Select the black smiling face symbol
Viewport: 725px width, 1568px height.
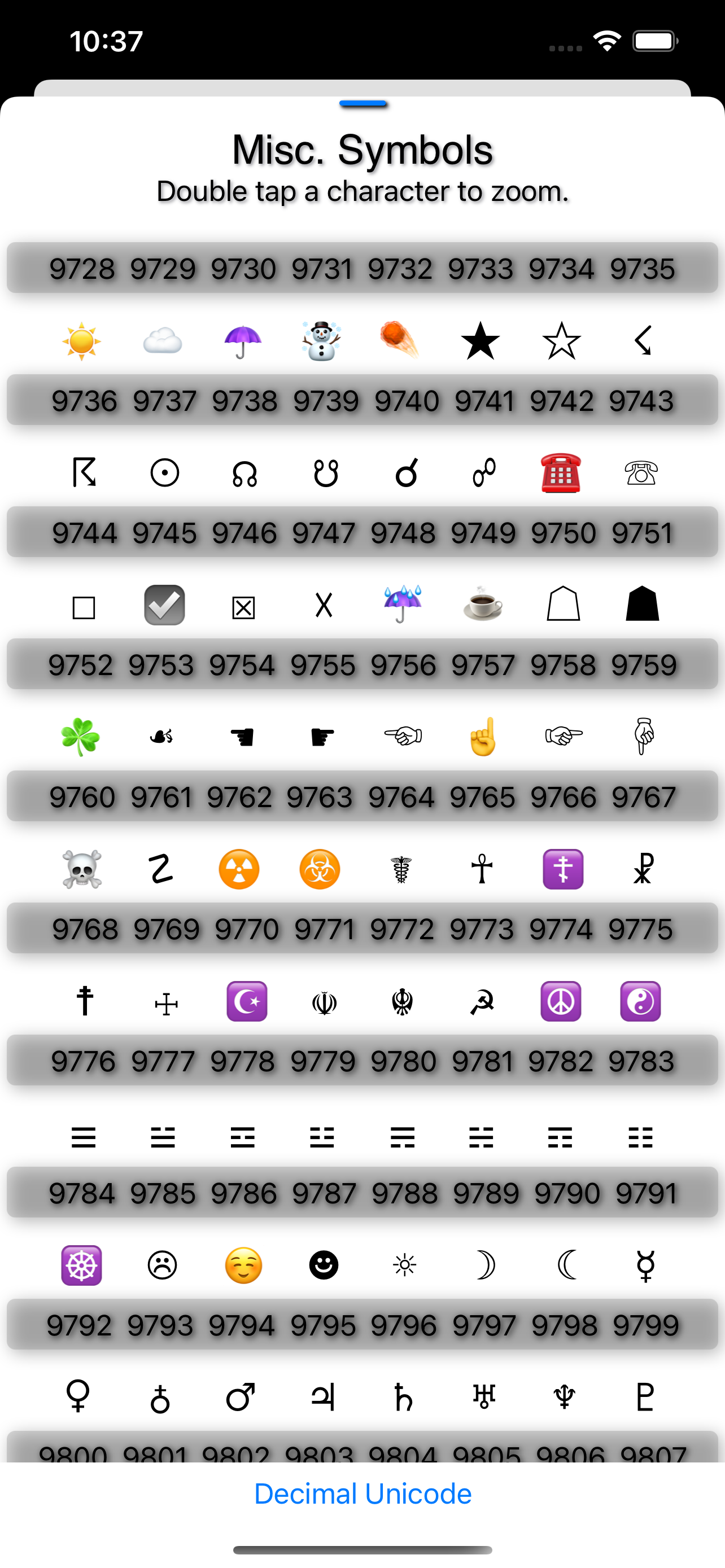coord(323,1265)
